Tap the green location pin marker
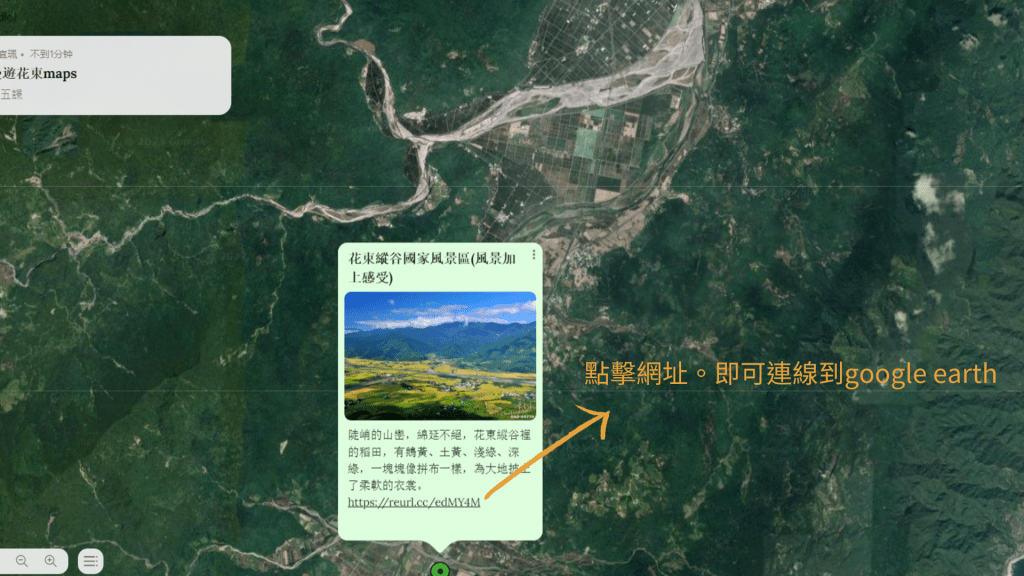The image size is (1024, 576). 438,570
